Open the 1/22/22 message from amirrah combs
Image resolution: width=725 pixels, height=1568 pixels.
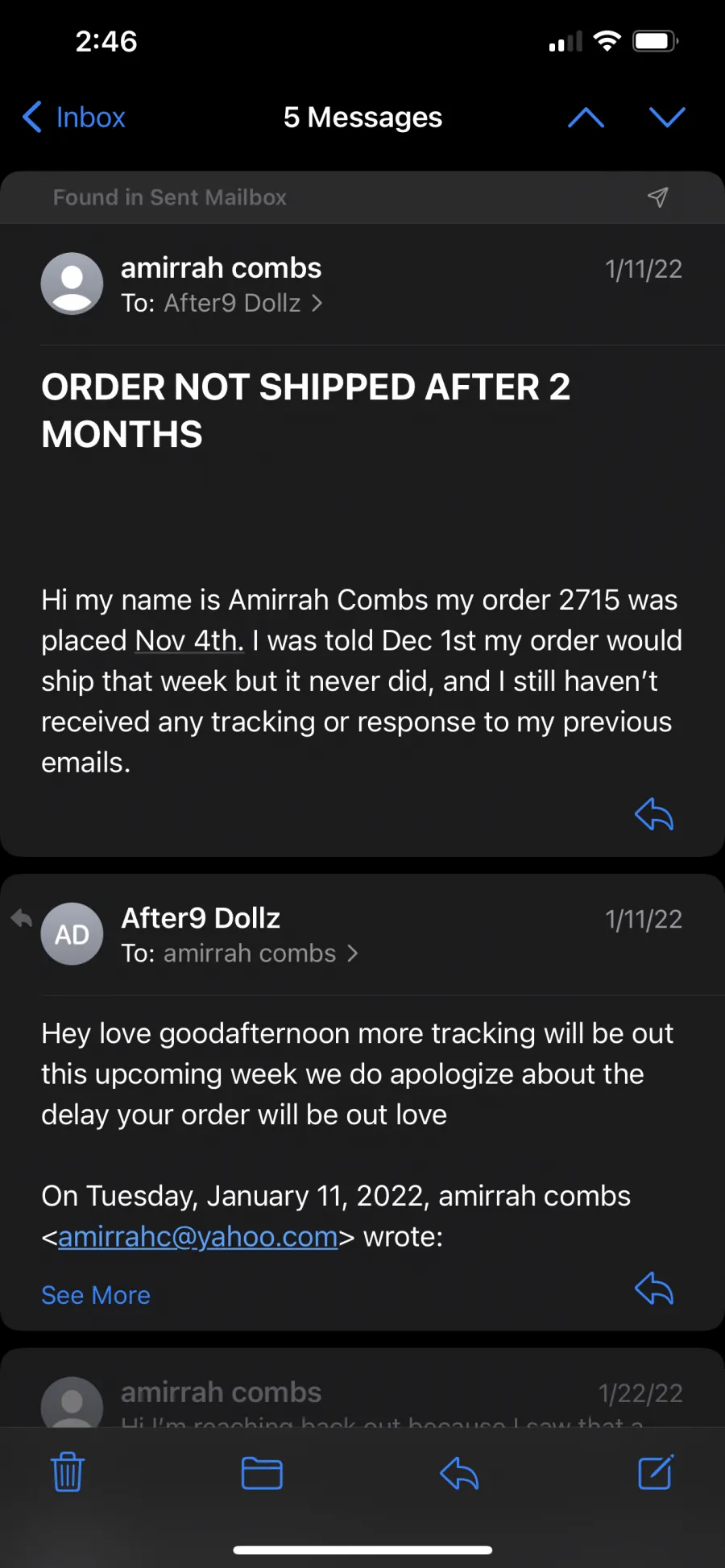[x=362, y=1393]
